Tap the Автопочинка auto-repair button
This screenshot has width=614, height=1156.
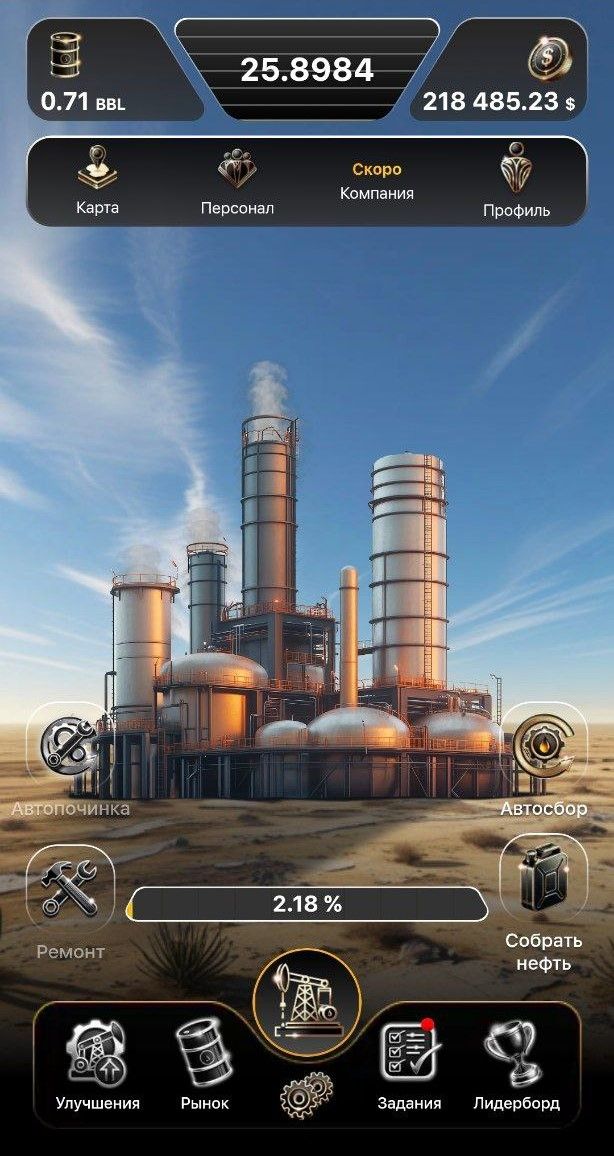point(70,747)
